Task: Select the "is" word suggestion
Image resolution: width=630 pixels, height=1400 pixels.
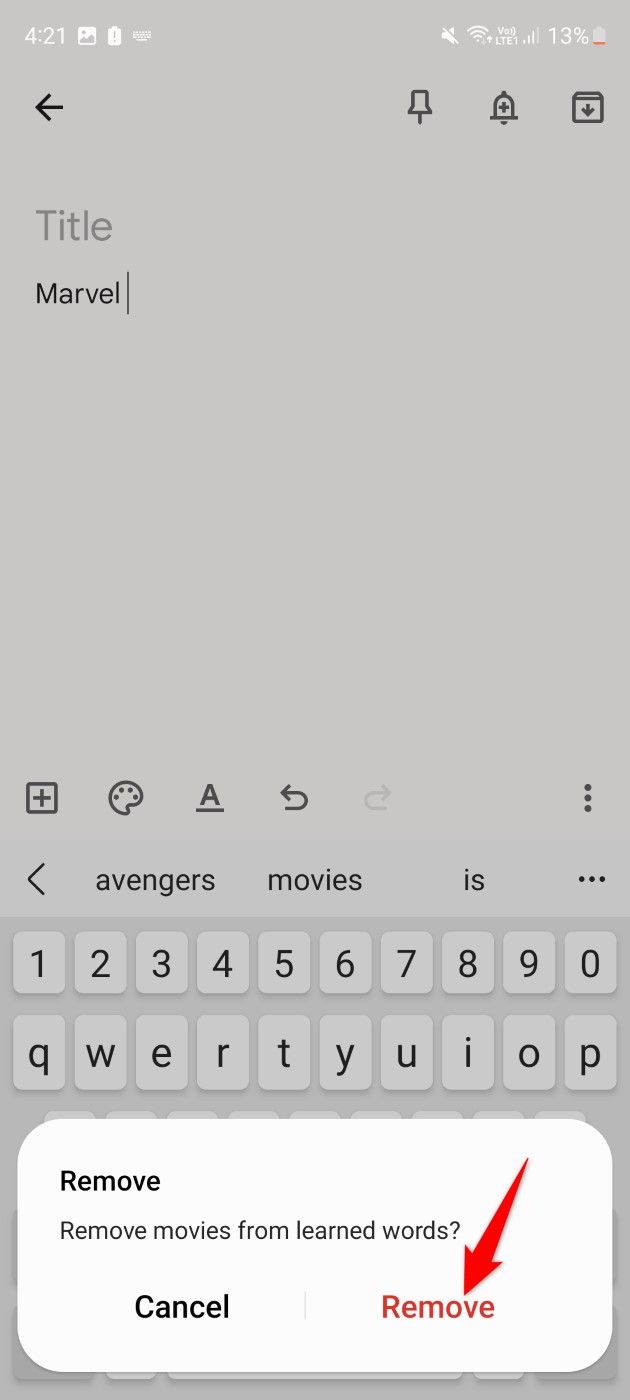Action: coord(474,880)
